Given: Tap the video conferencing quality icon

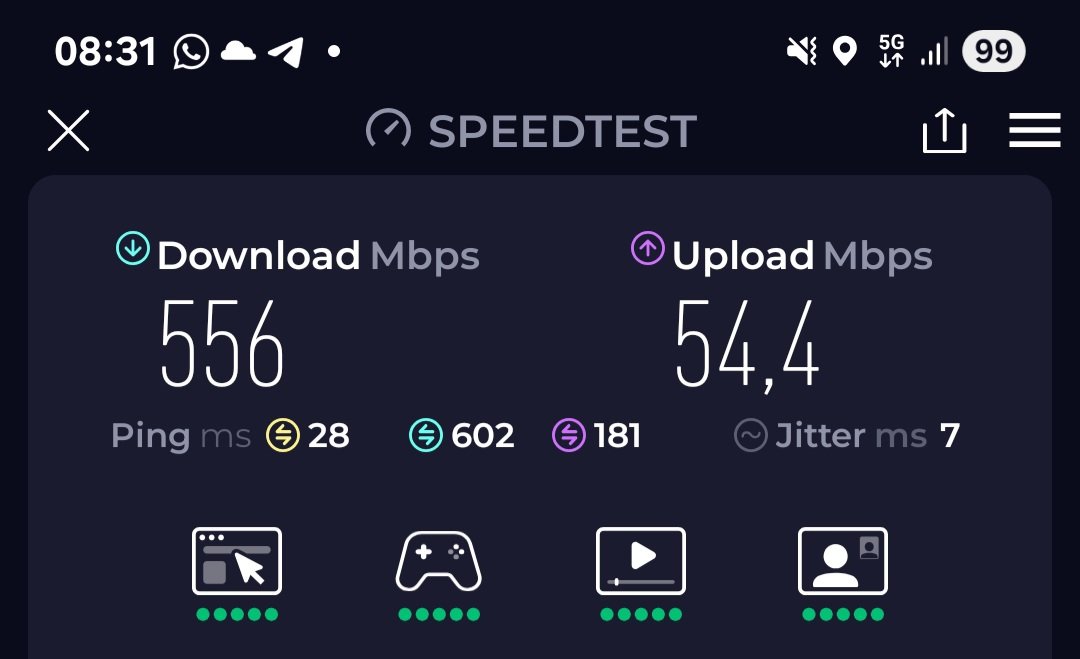Looking at the screenshot, I should (x=842, y=561).
